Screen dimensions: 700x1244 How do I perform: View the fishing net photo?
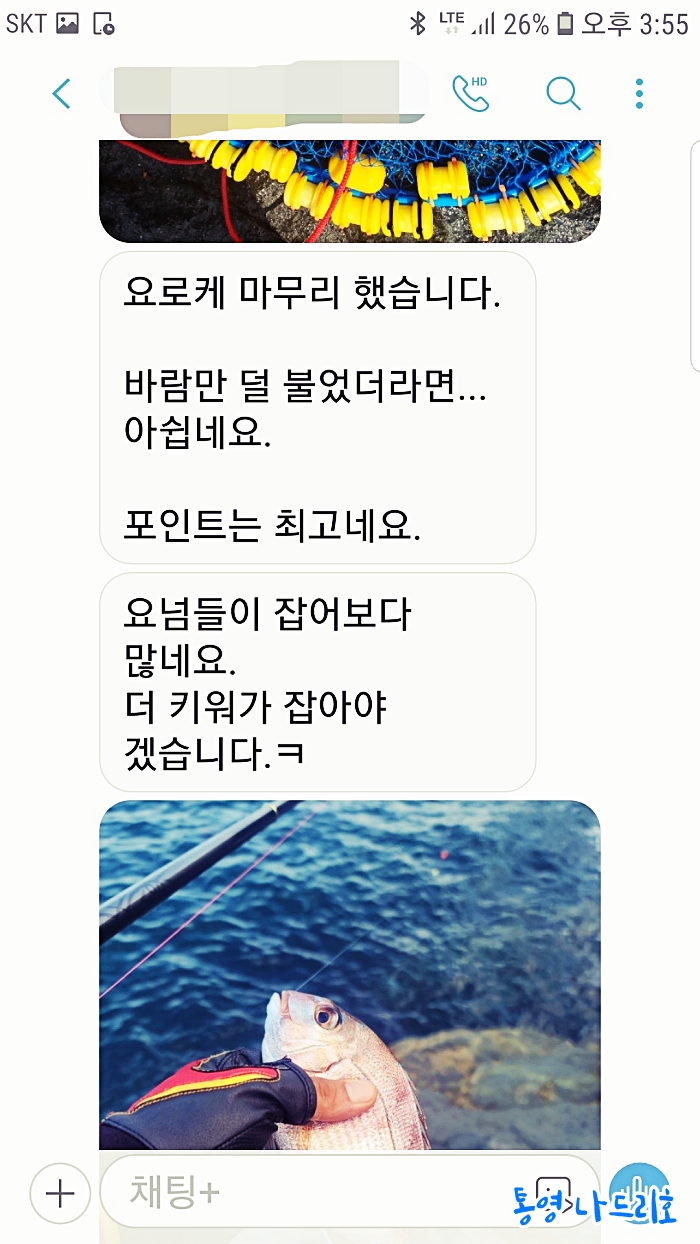(350, 190)
